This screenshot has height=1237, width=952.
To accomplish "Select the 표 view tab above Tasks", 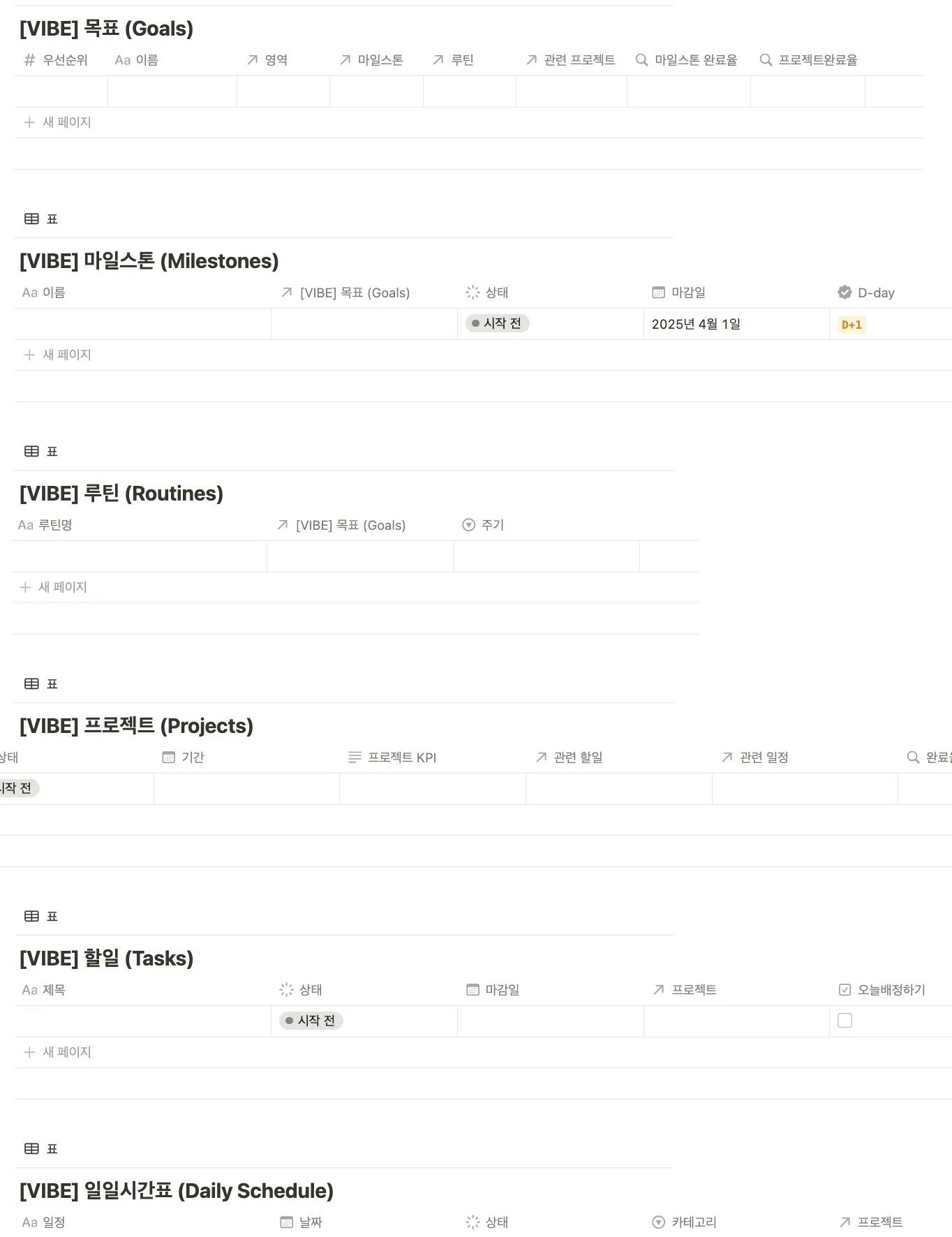I will pyautogui.click(x=41, y=917).
